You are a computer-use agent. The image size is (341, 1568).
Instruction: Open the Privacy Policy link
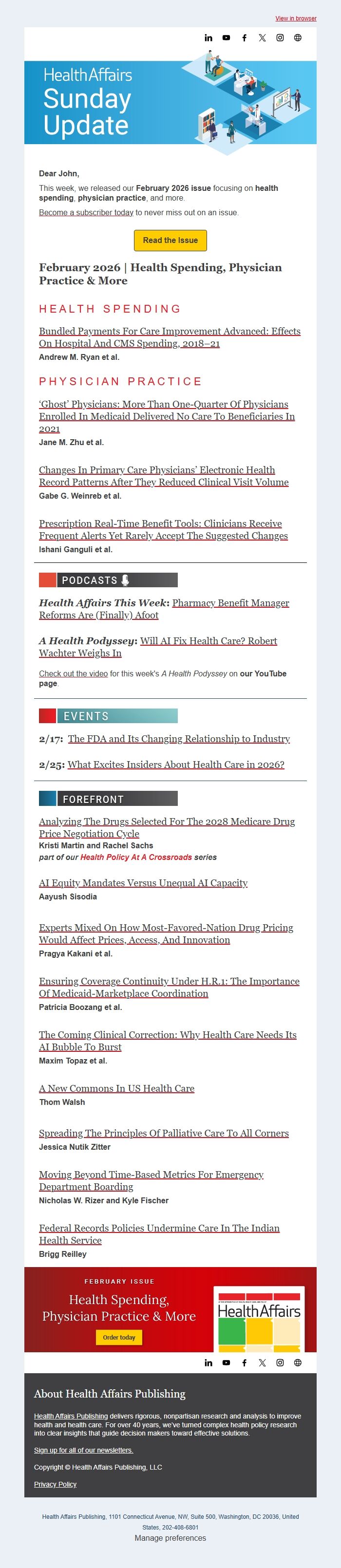pyautogui.click(x=55, y=1484)
